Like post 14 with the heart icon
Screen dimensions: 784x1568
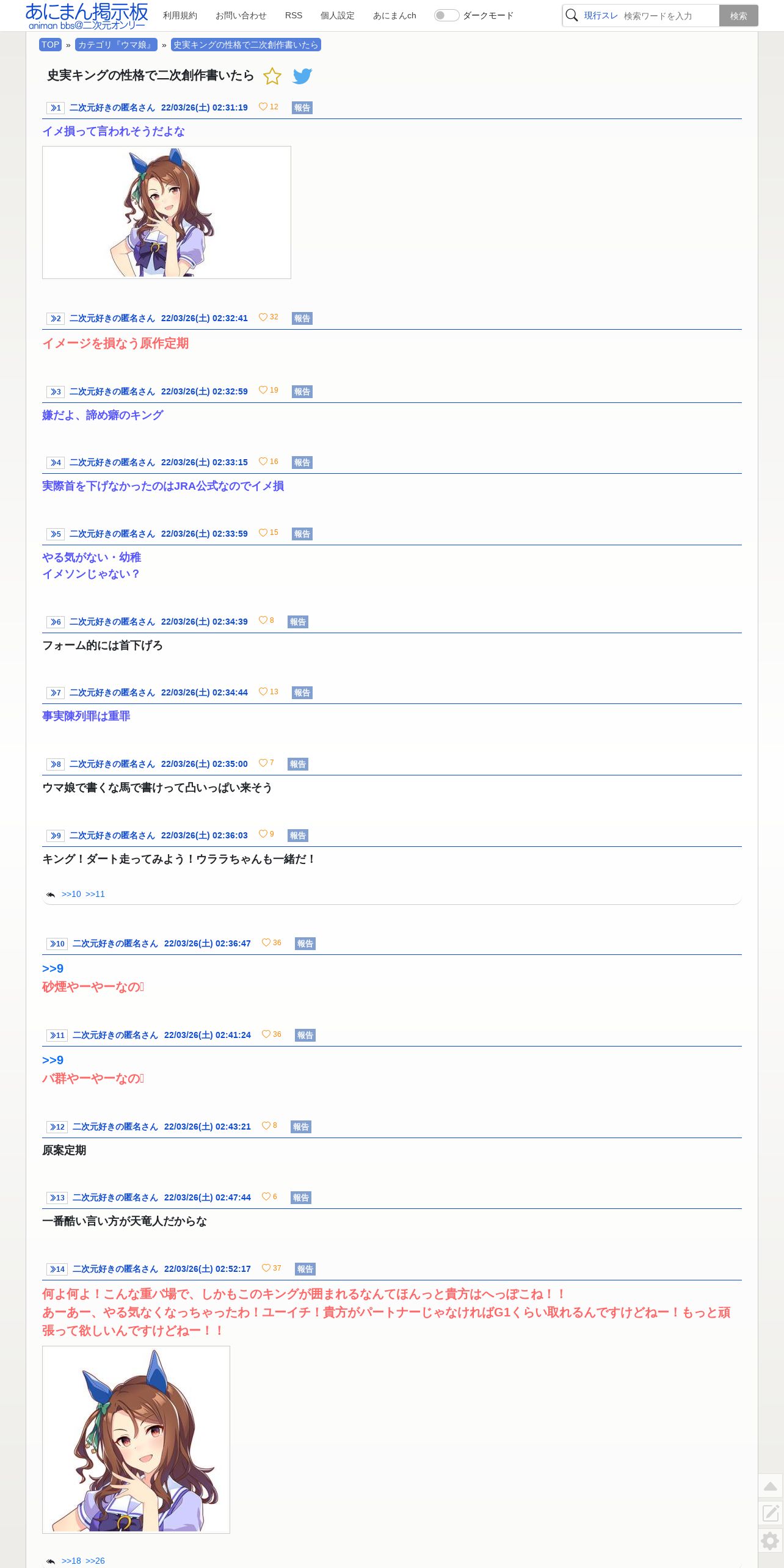(266, 1268)
